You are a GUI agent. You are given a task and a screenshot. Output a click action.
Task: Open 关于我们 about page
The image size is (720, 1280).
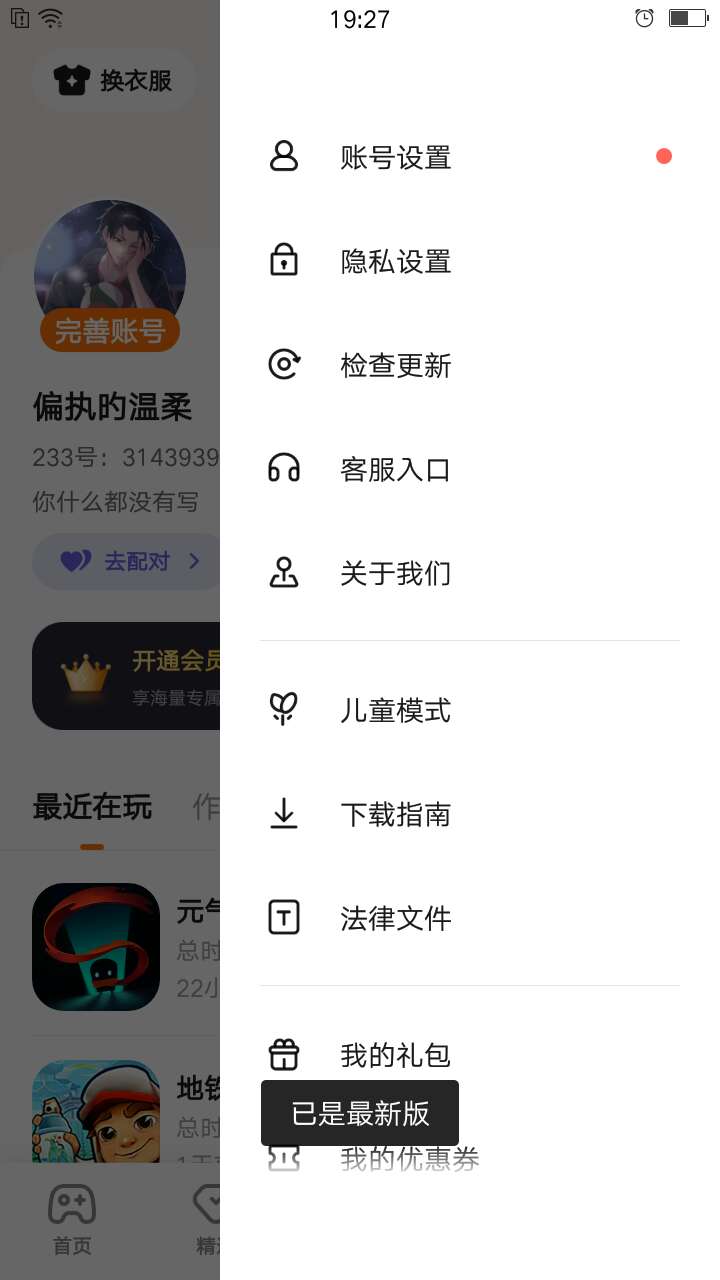pos(396,574)
